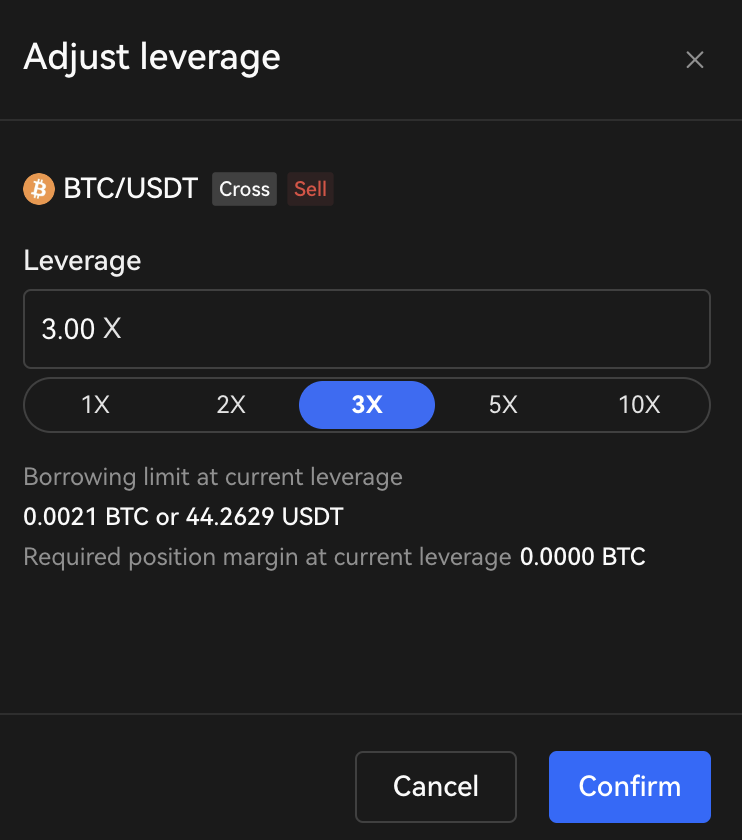Select 3X leverage
The height and width of the screenshot is (840, 742).
click(x=367, y=405)
